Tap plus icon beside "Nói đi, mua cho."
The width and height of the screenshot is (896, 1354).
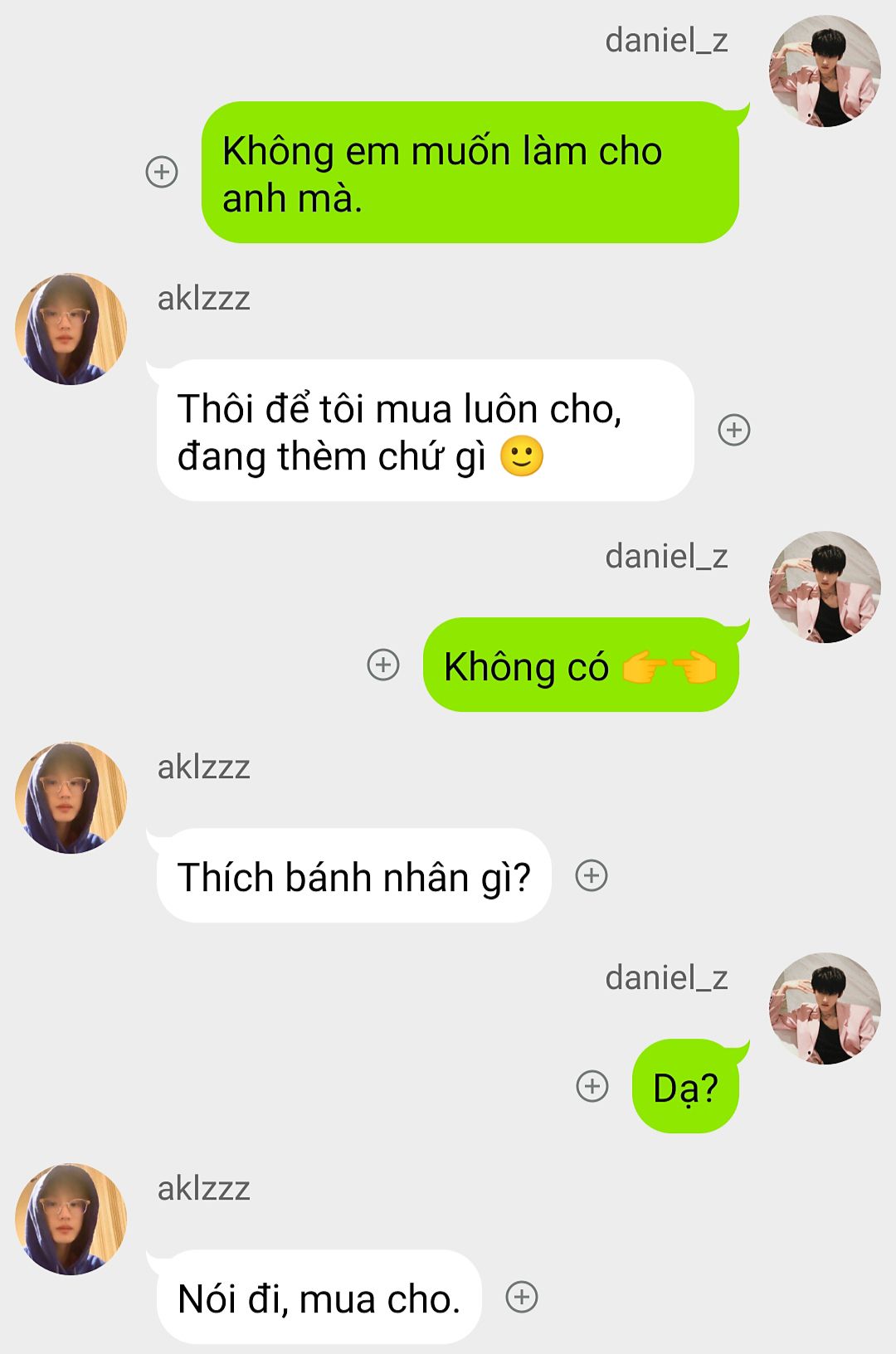(x=522, y=1297)
